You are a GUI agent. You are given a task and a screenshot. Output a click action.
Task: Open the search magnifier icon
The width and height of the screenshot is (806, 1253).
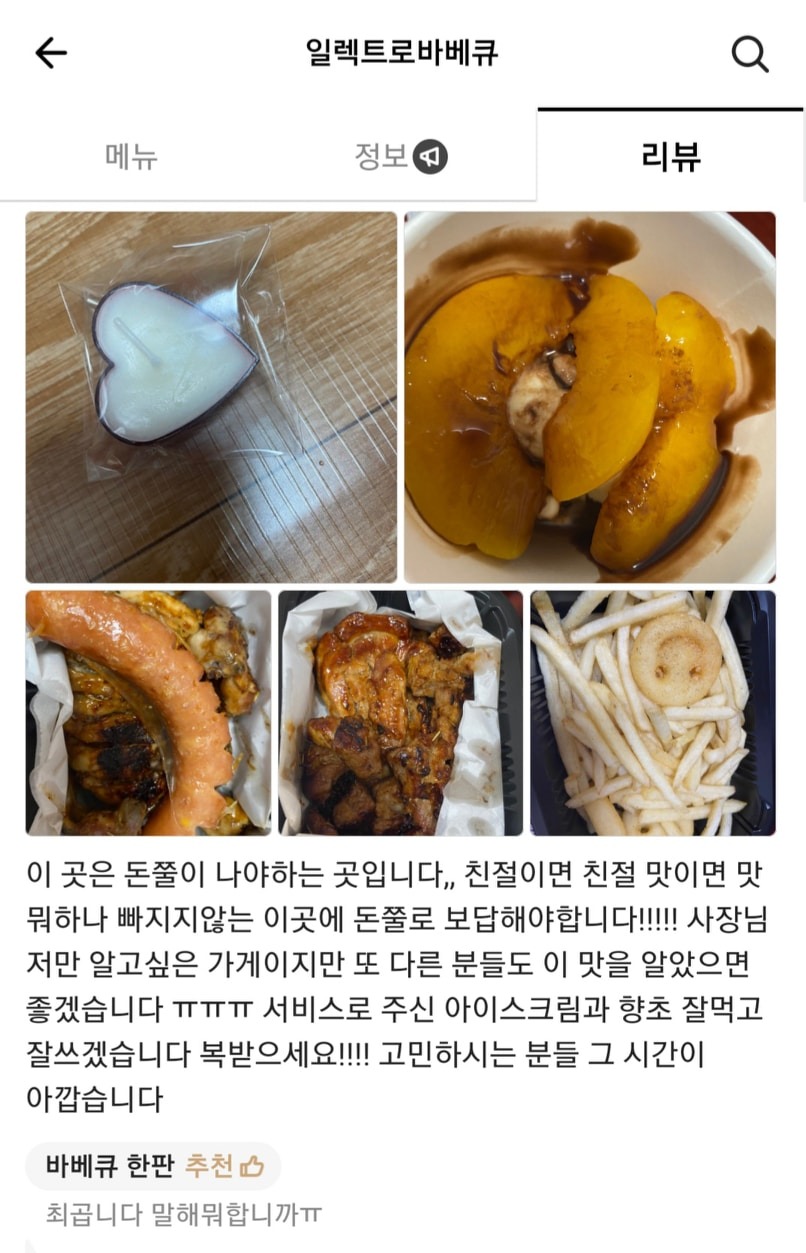(x=750, y=53)
